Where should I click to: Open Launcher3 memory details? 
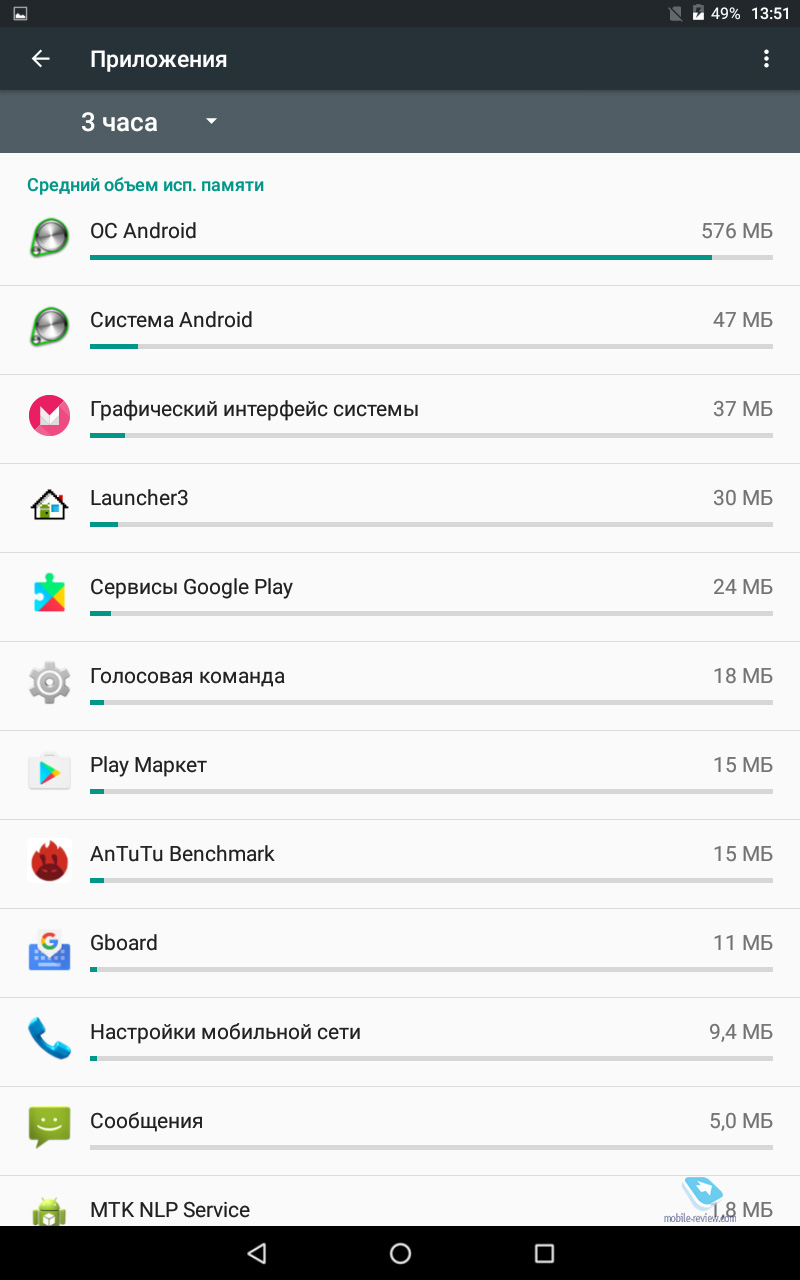tap(400, 508)
